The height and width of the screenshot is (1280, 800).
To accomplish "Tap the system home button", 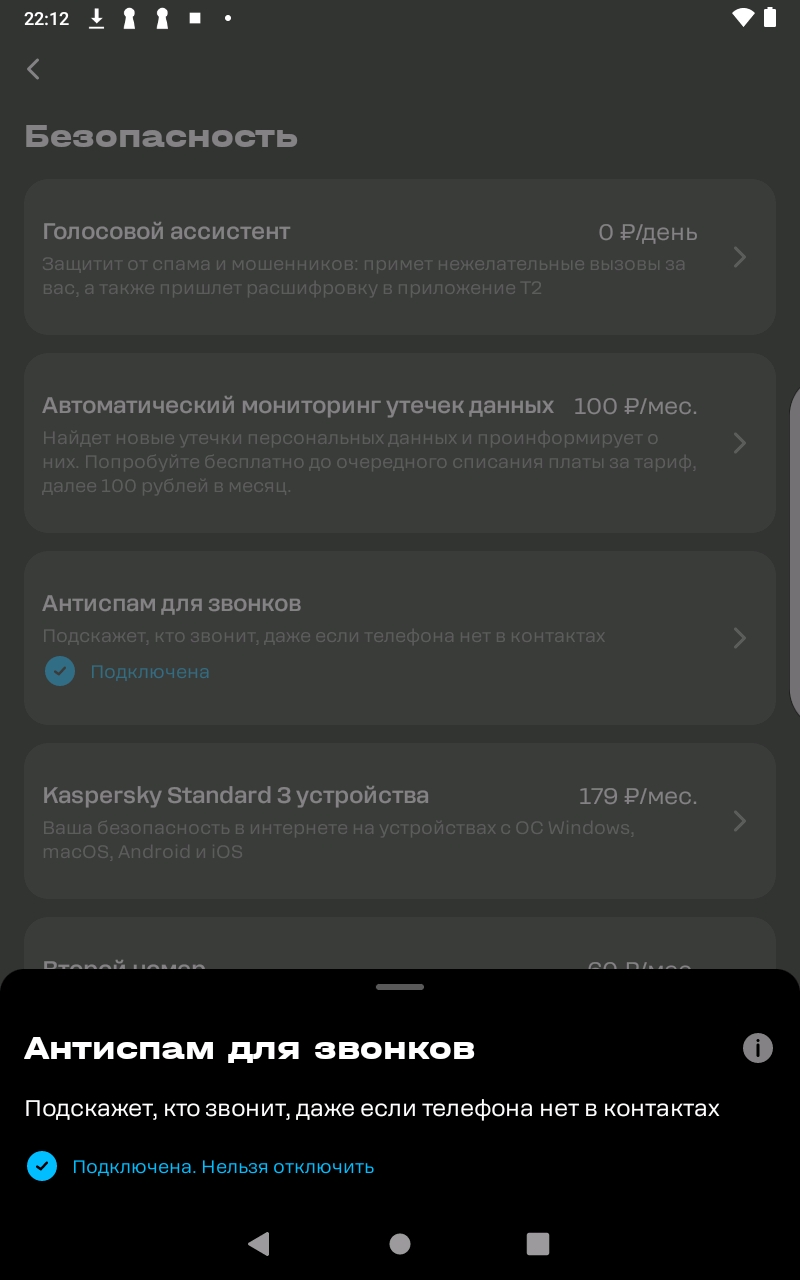I will pos(400,1243).
